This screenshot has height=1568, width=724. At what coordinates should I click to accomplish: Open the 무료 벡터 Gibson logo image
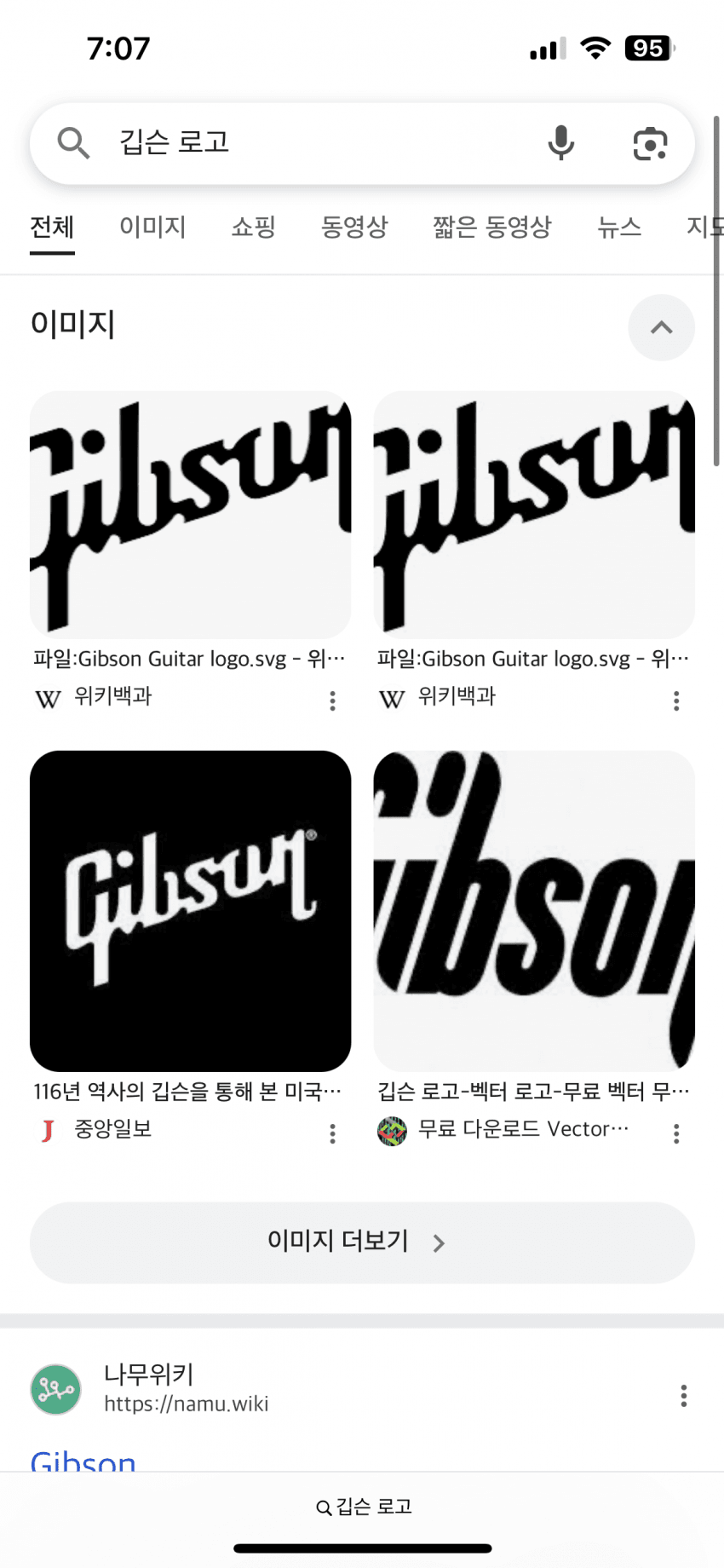(534, 910)
